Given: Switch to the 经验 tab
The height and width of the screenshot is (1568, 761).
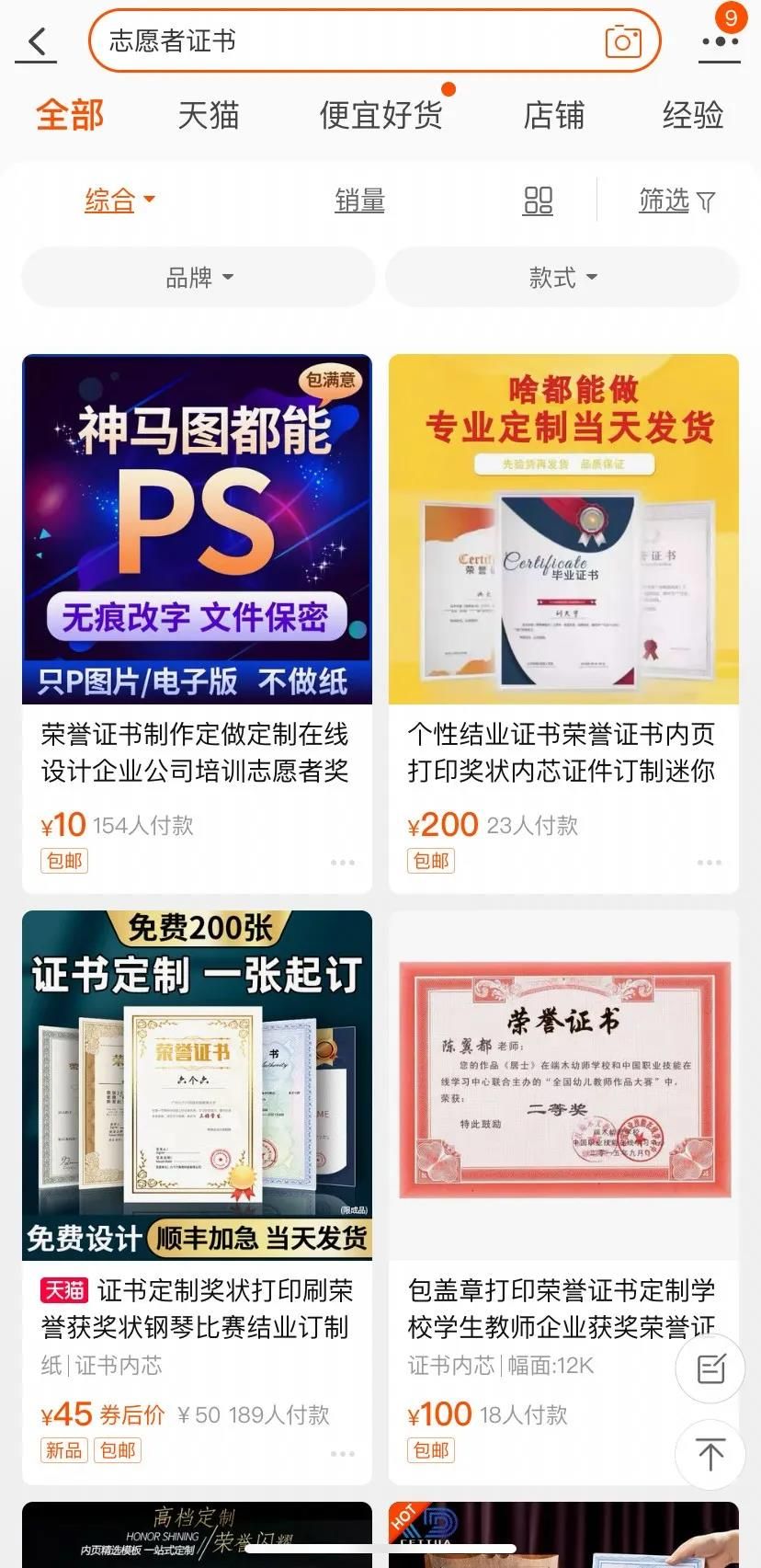Looking at the screenshot, I should [x=693, y=116].
